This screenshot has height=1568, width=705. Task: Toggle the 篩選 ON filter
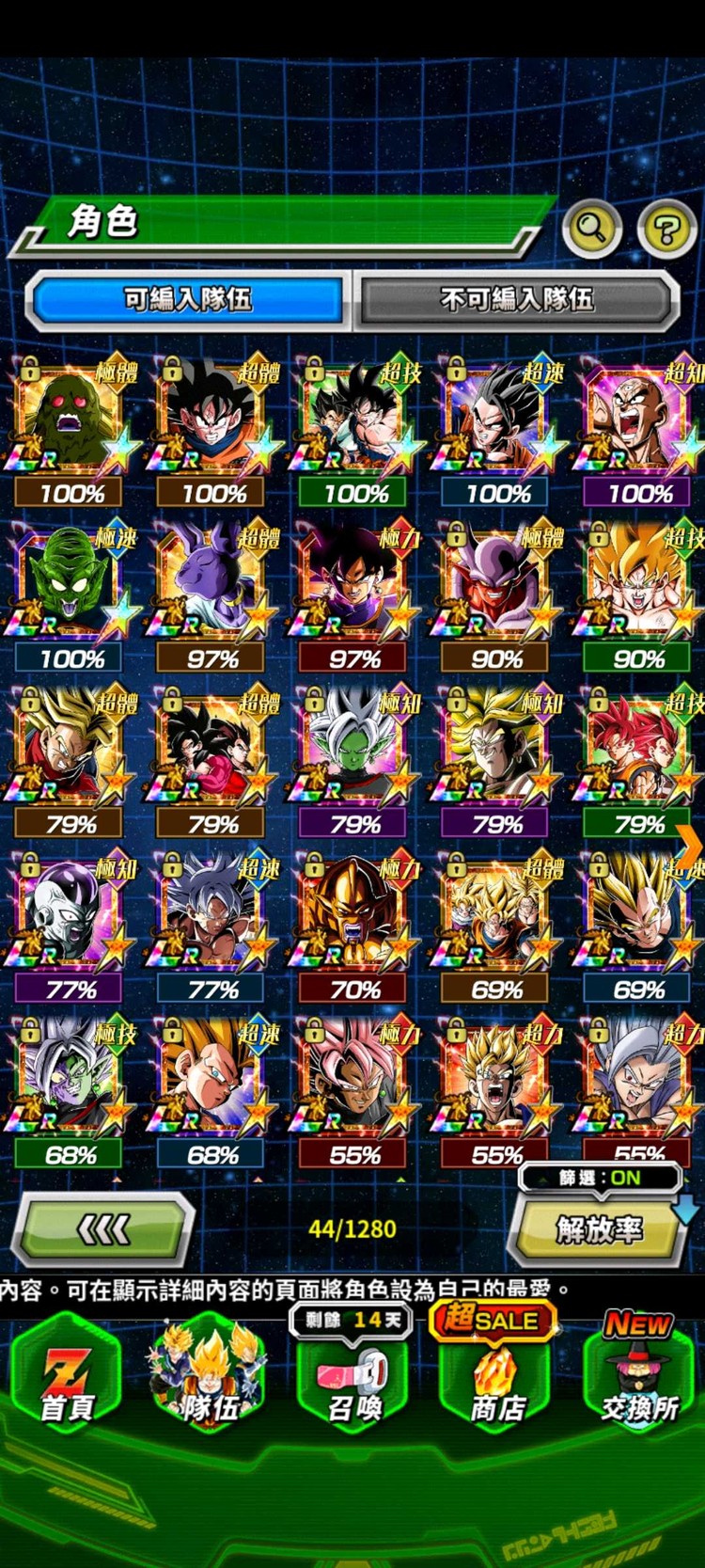point(600,1178)
